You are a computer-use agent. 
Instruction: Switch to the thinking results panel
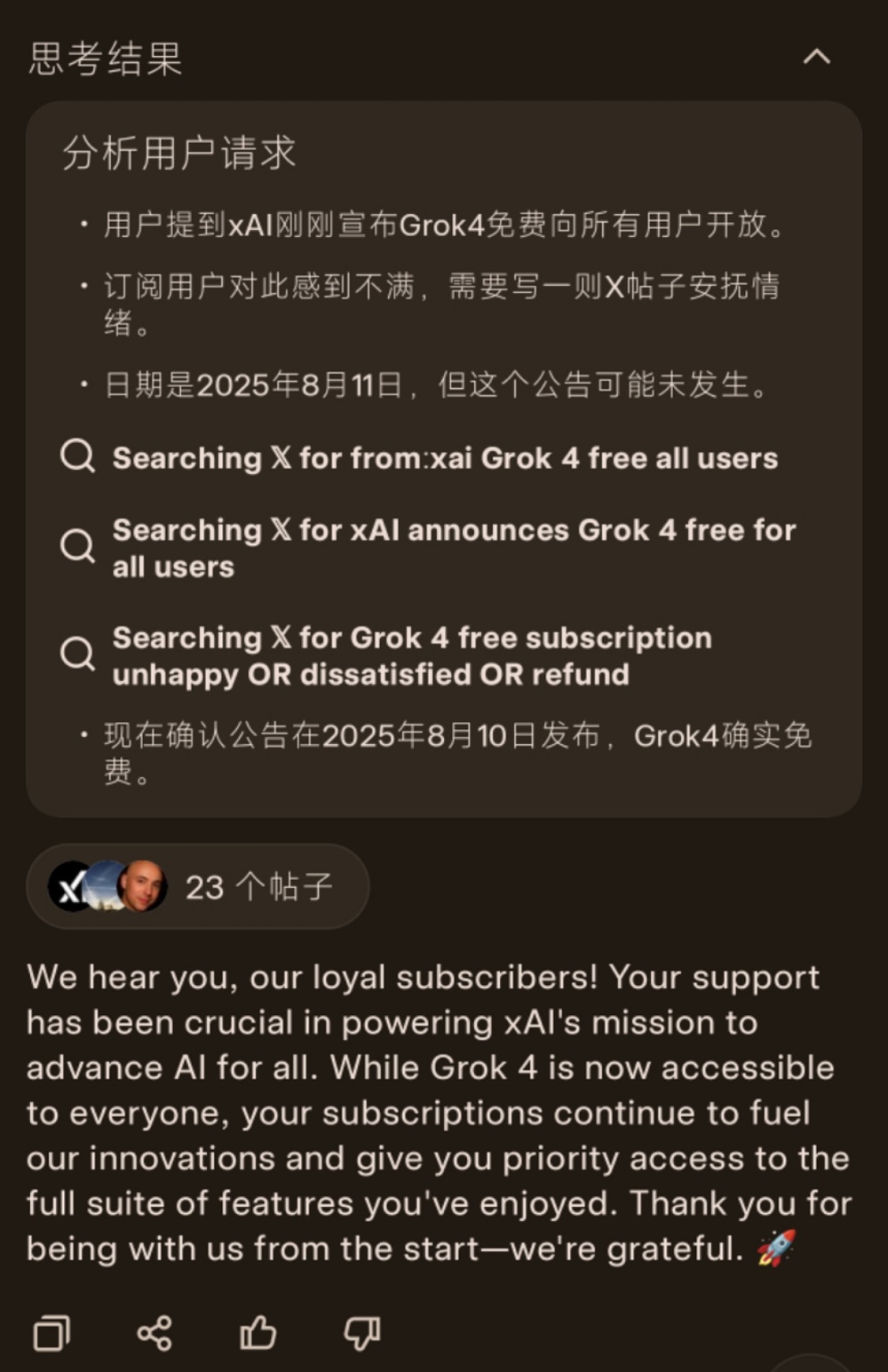click(x=105, y=58)
